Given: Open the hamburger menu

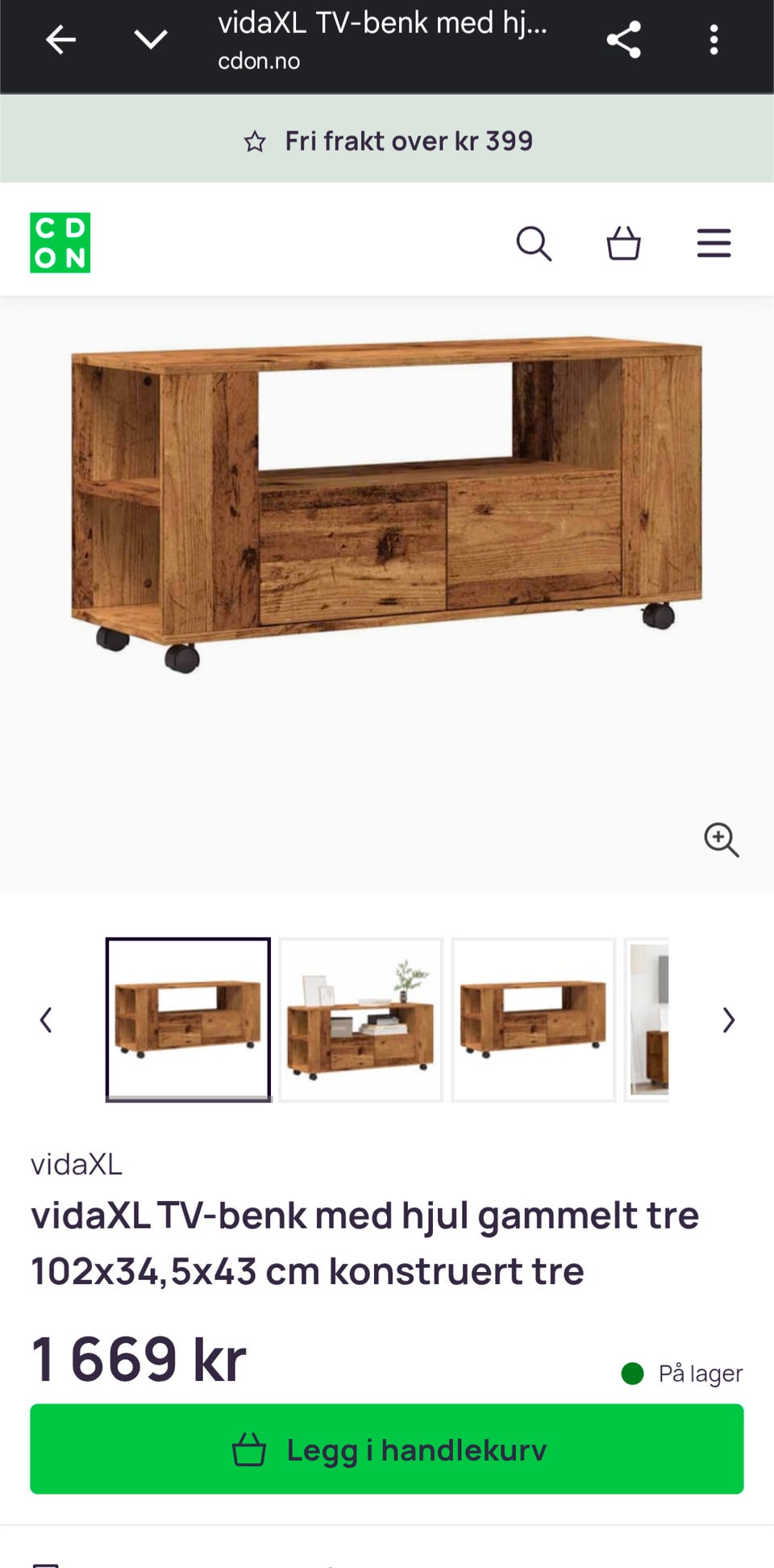Looking at the screenshot, I should click(714, 243).
